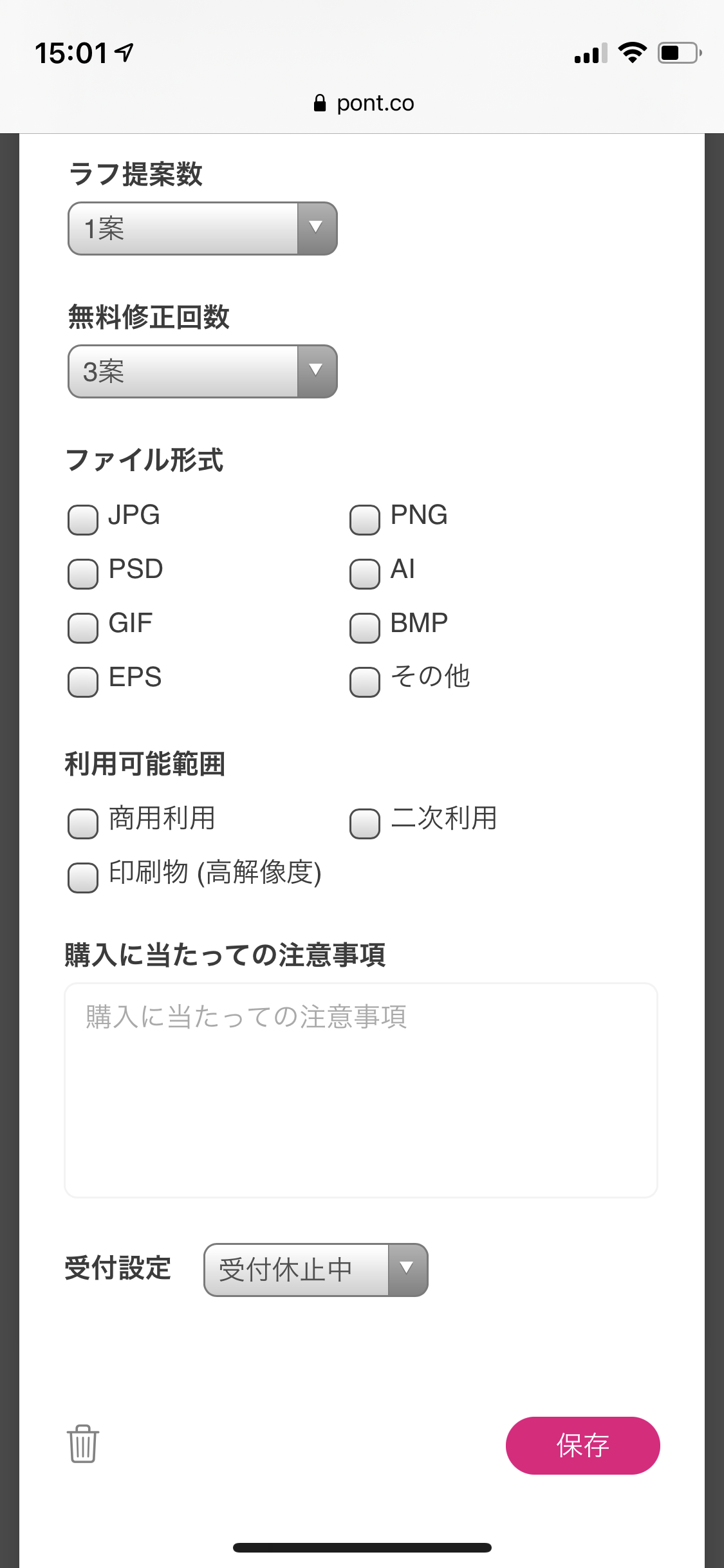The image size is (724, 1568).
Task: Select the BMP checkbox
Action: point(365,628)
